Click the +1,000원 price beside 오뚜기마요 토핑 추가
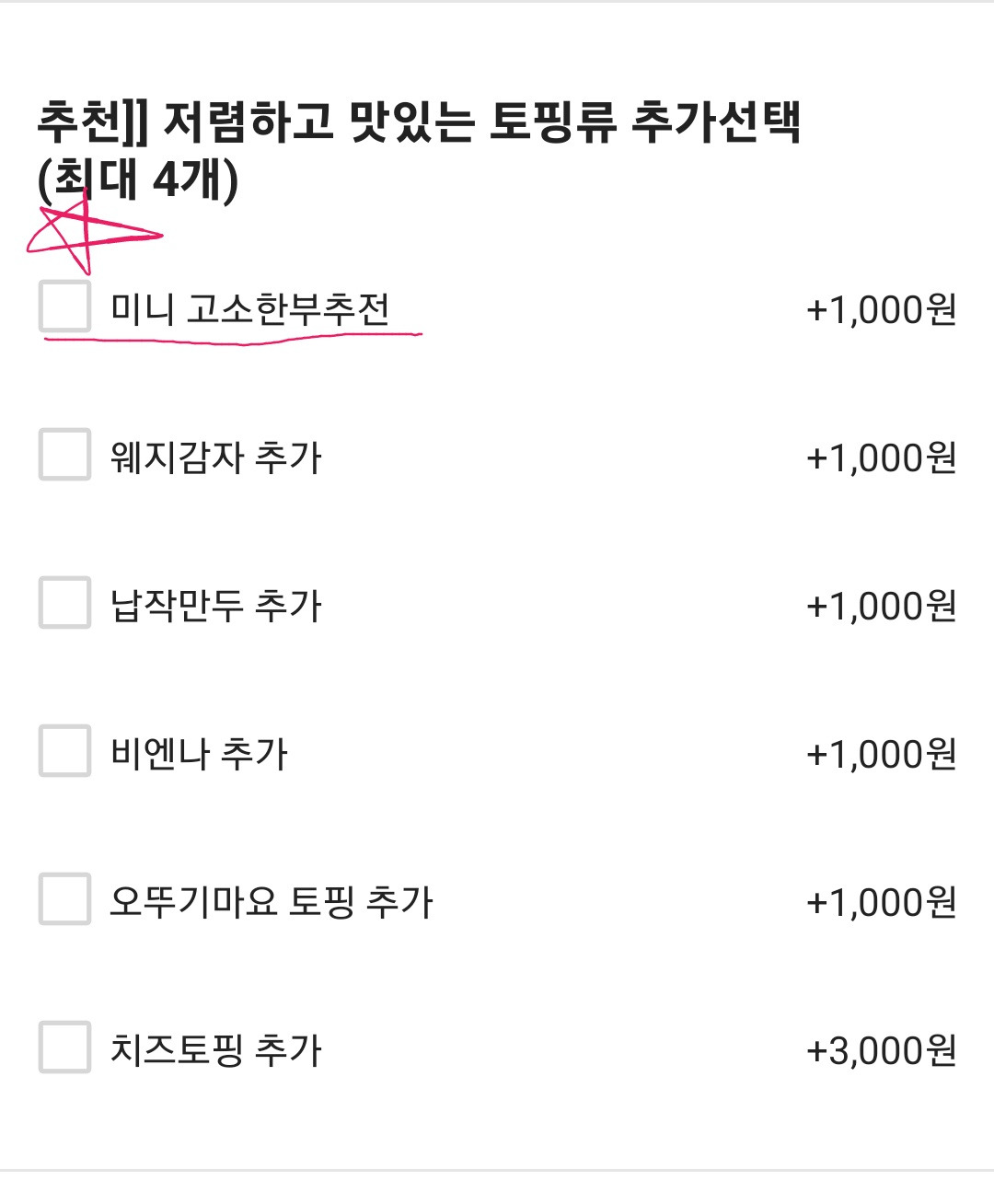Screen dimensions: 994x1204 881,904
